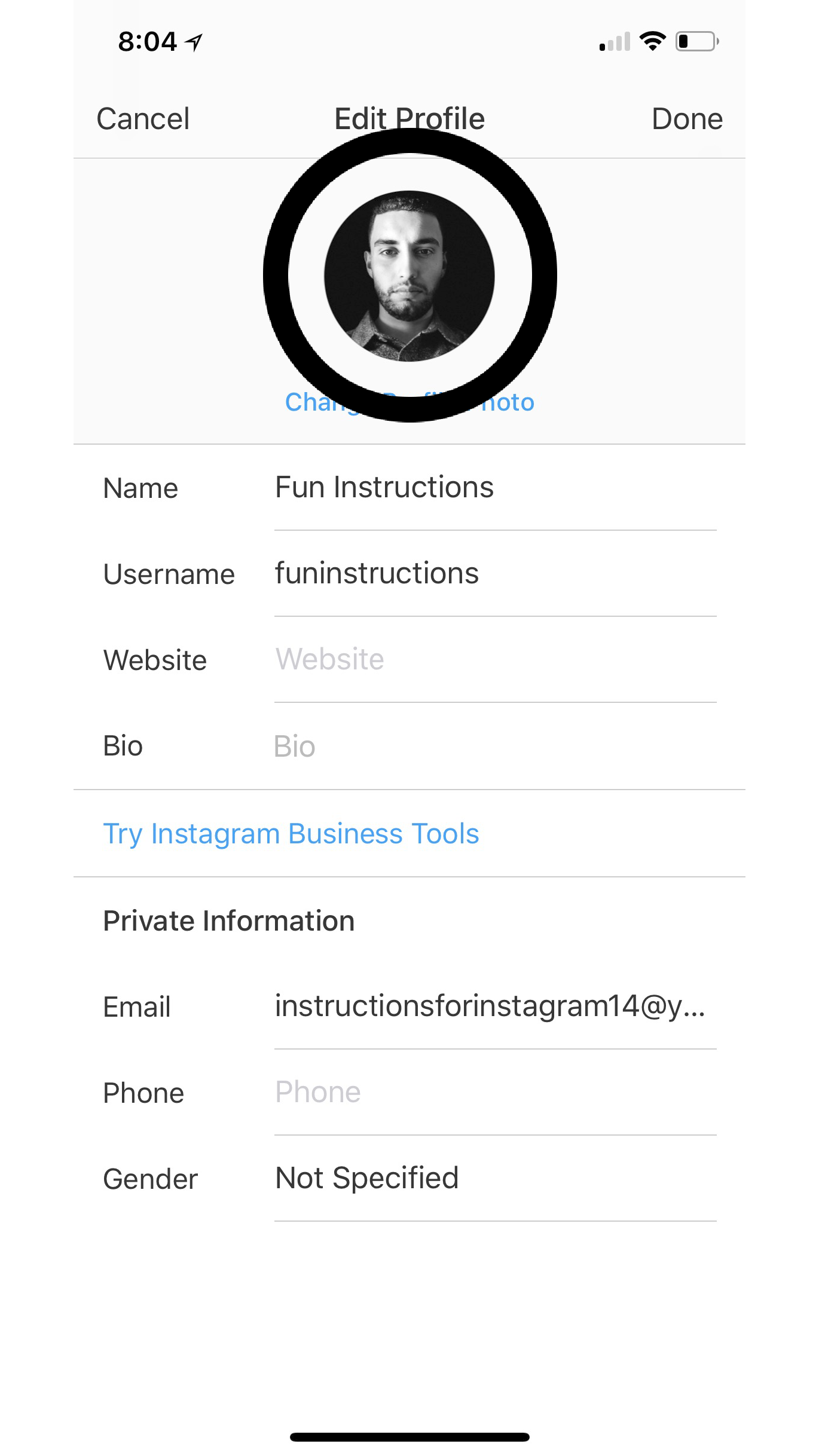
Task: Open Try Instagram Business Tools
Action: [291, 834]
